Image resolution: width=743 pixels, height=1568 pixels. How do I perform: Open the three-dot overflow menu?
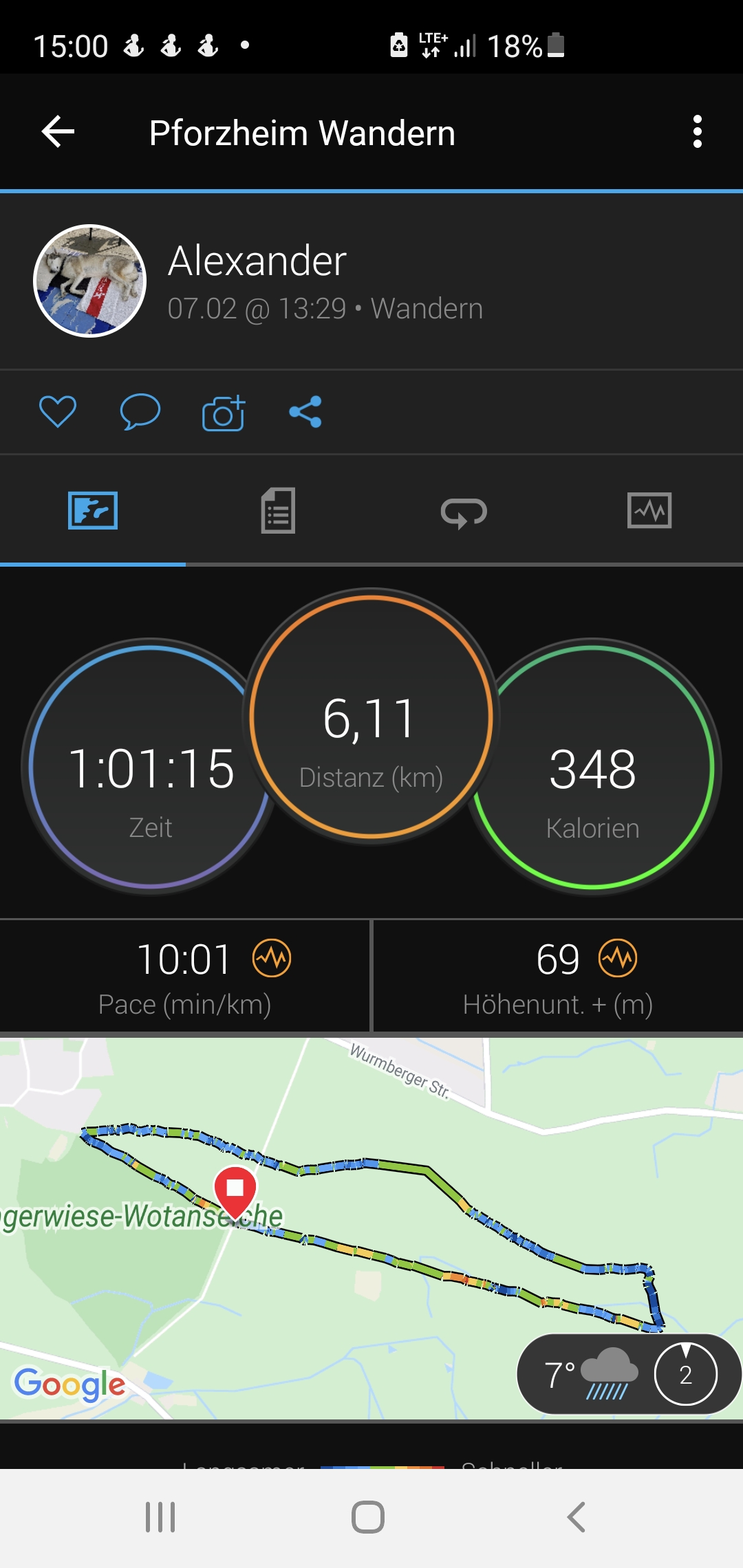(x=697, y=132)
